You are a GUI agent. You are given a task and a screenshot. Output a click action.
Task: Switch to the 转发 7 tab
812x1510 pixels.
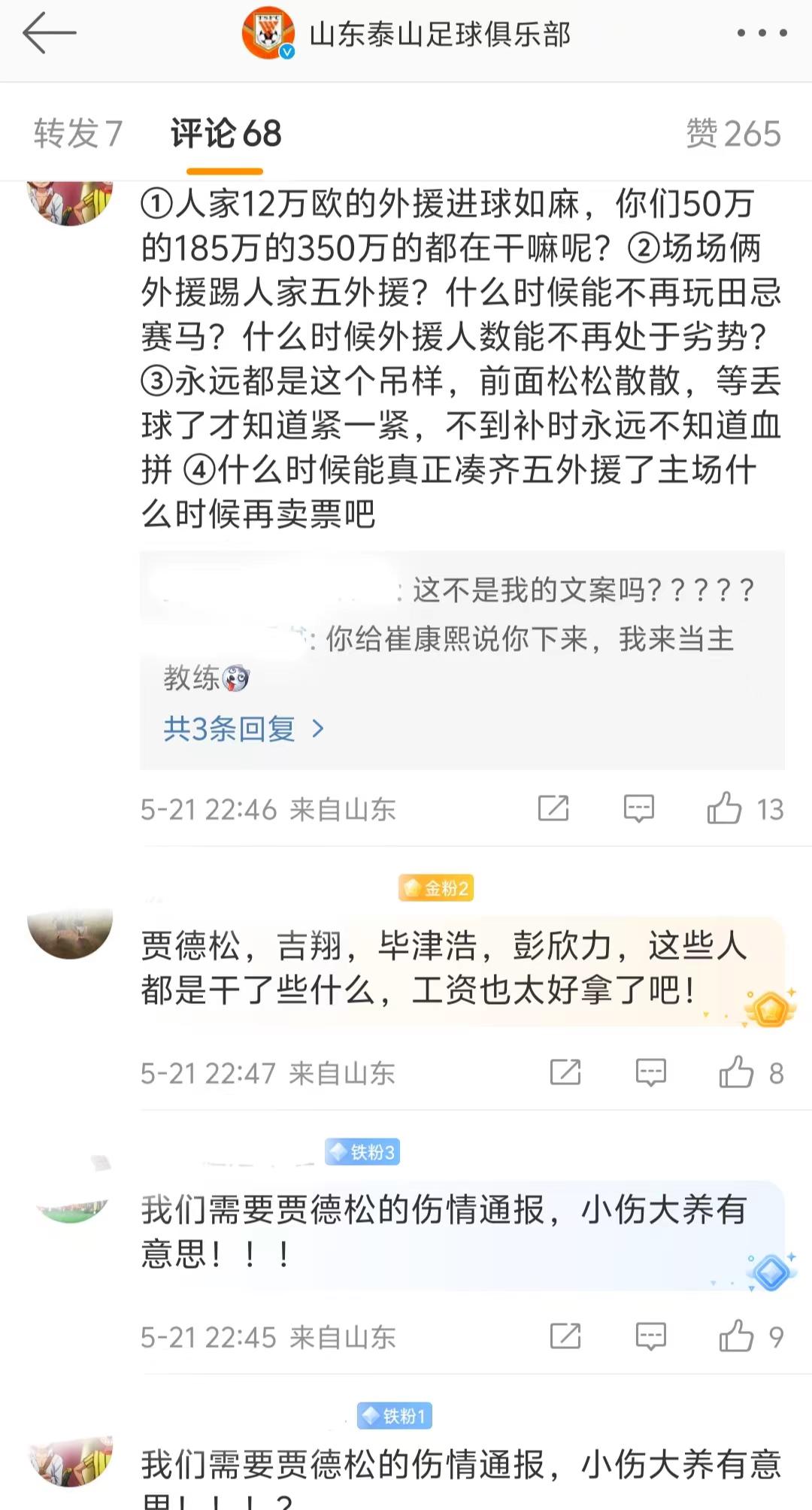(x=77, y=134)
